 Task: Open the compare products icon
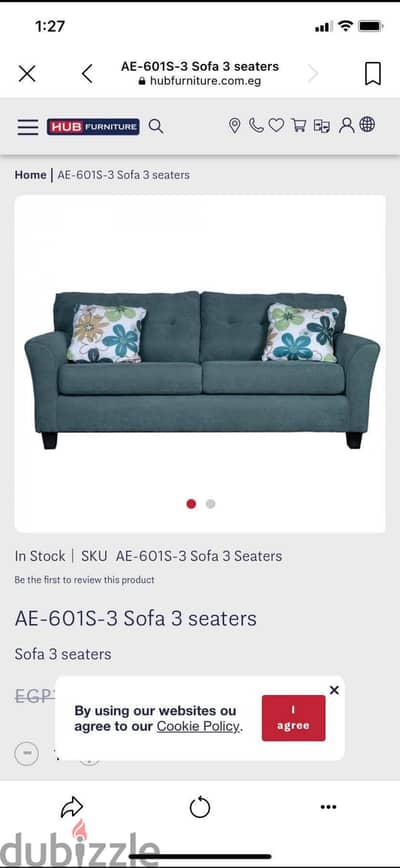tap(321, 126)
